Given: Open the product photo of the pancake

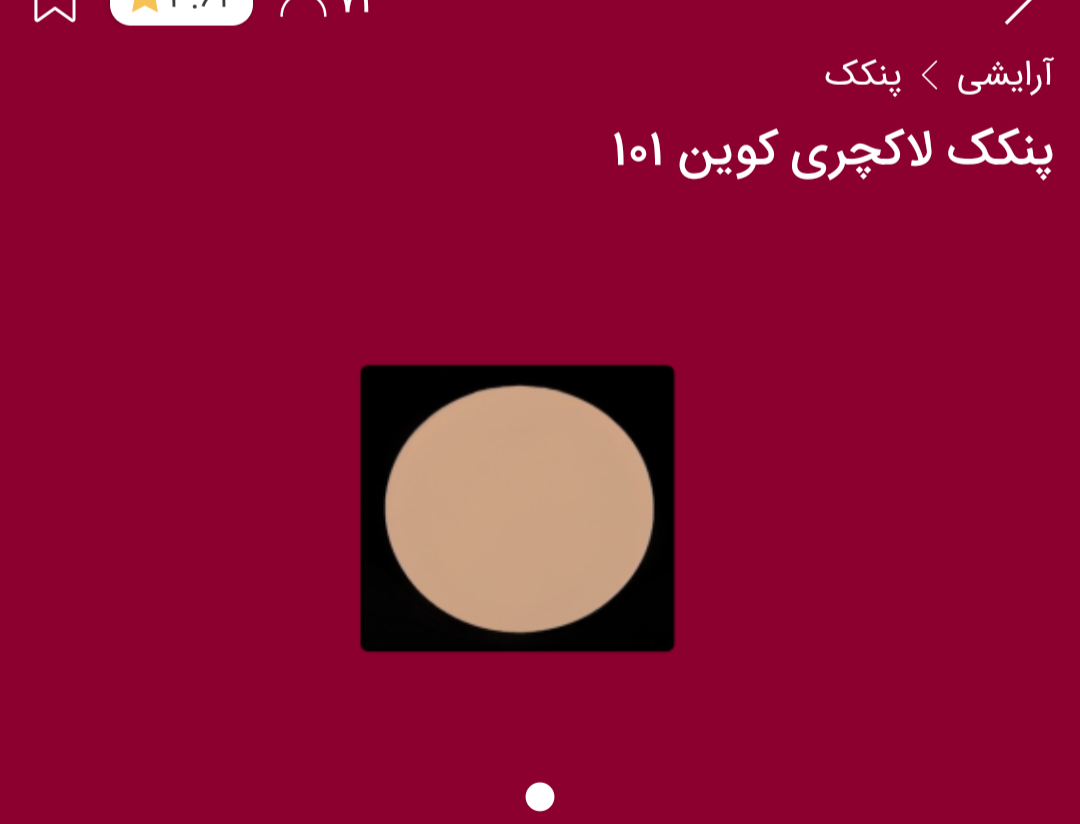Looking at the screenshot, I should point(517,508).
